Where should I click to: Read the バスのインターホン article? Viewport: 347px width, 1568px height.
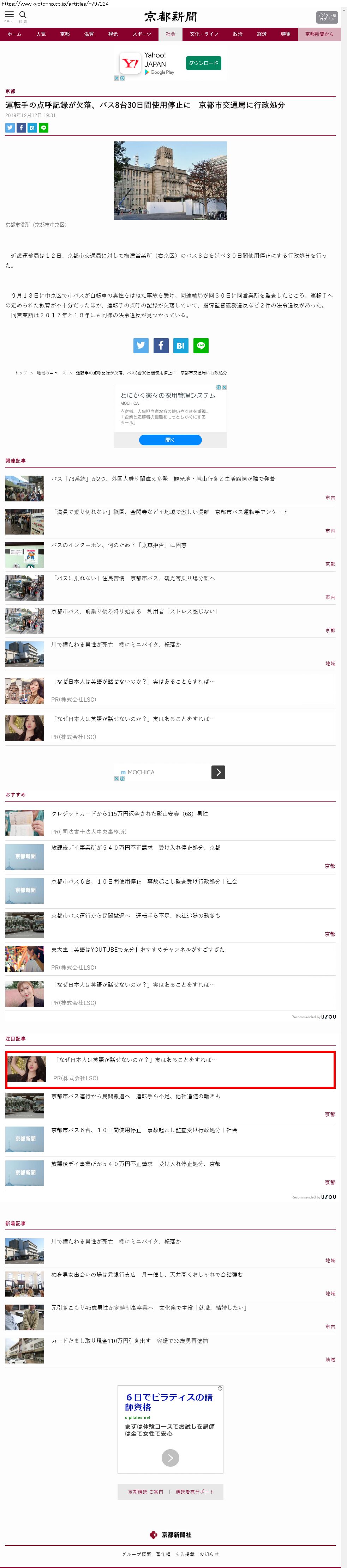click(119, 545)
